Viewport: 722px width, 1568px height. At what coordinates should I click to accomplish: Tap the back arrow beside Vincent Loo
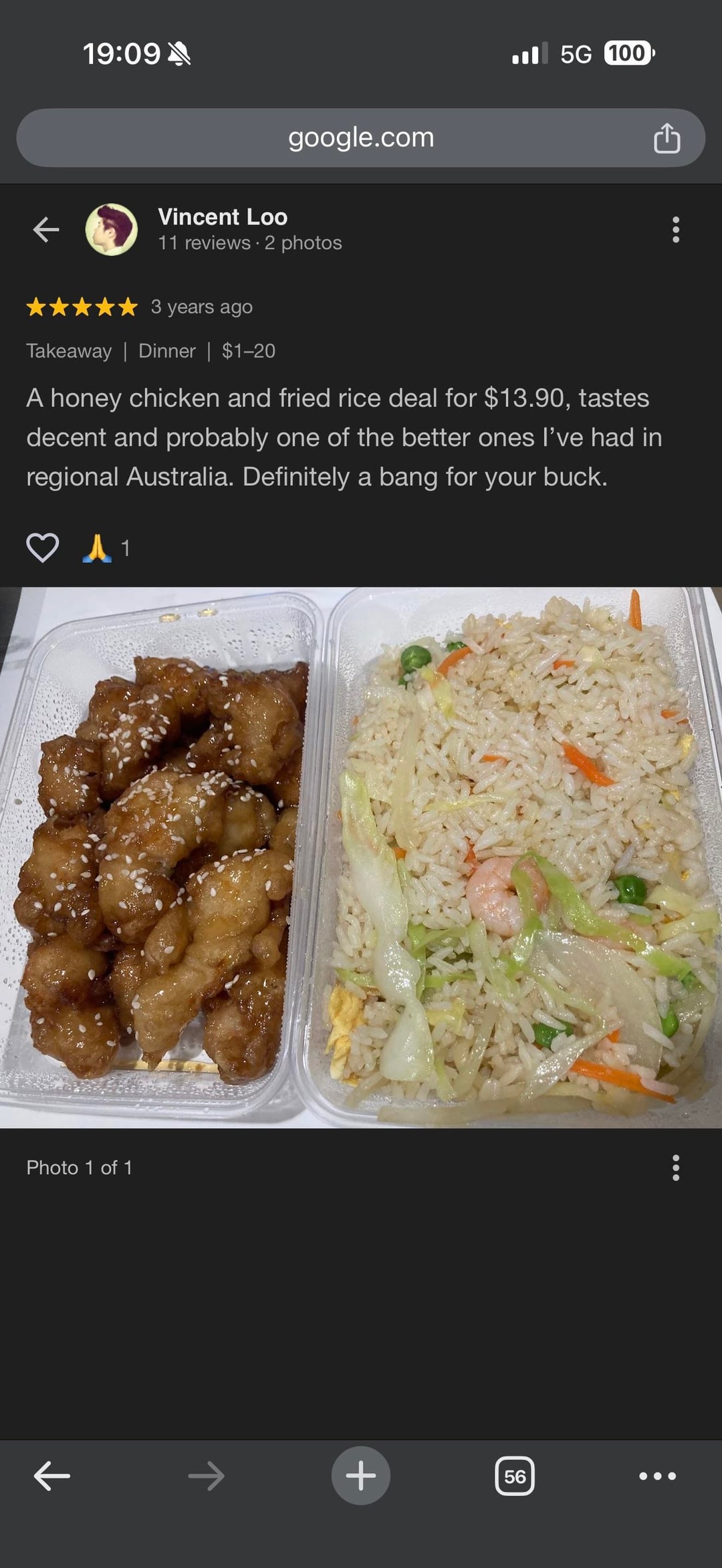[x=46, y=230]
